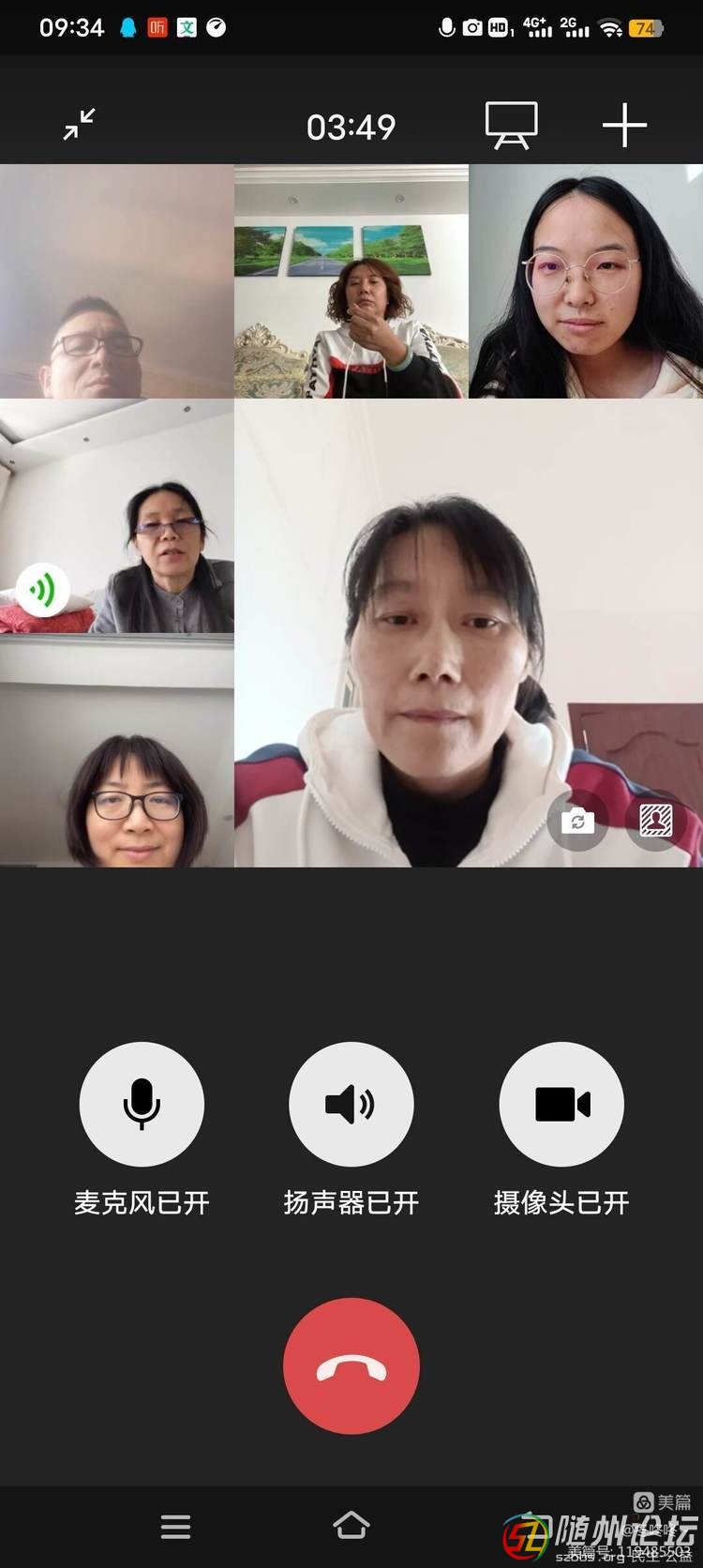Image resolution: width=703 pixels, height=1568 pixels.
Task: Go to the system home screen
Action: click(351, 1526)
